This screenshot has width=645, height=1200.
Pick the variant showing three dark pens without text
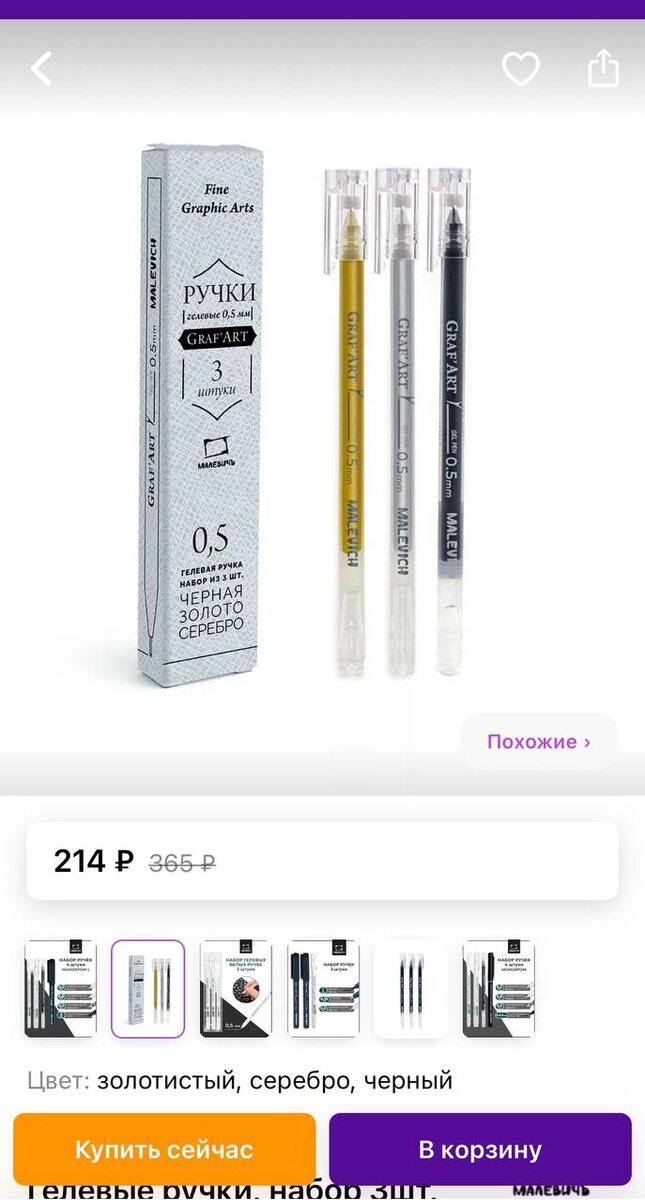click(411, 988)
